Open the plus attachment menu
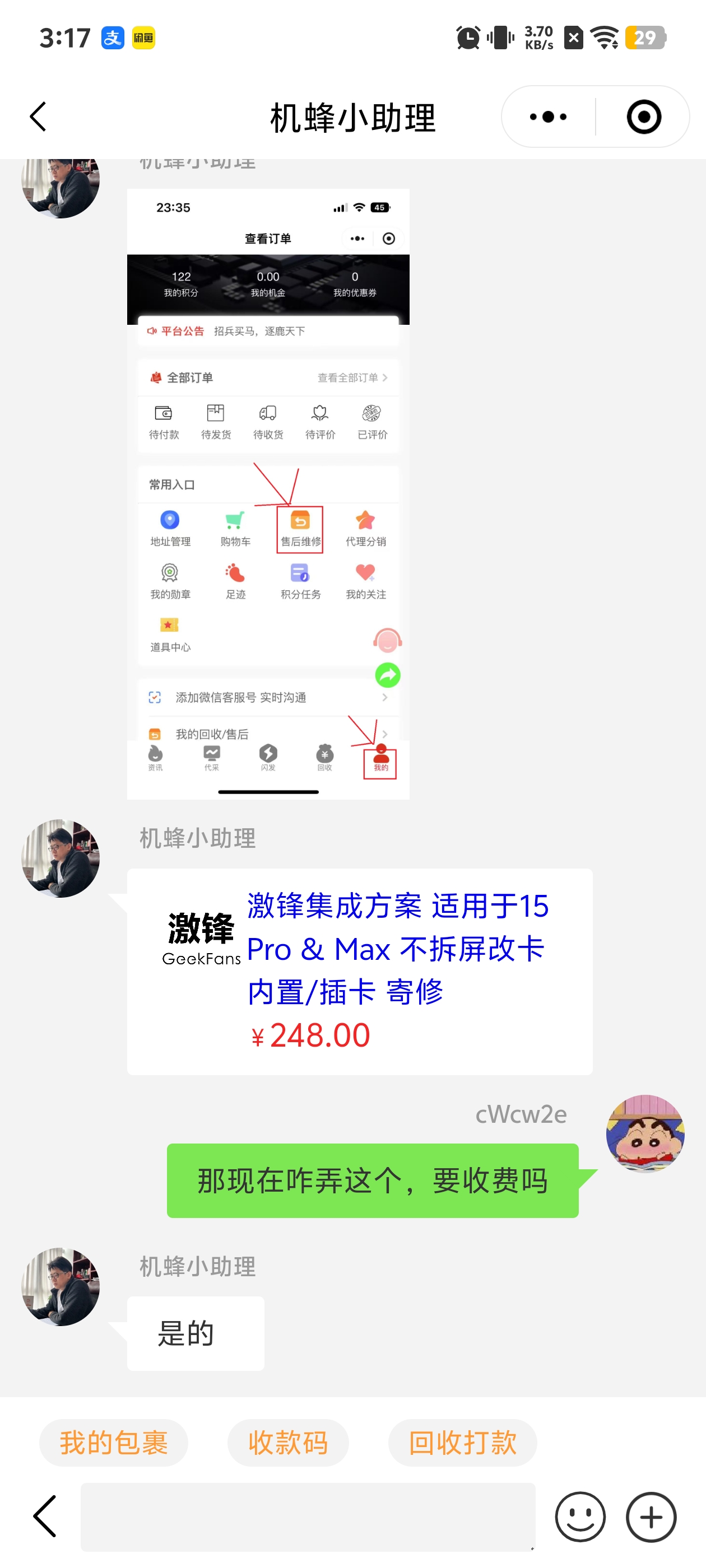706x1568 pixels. 651,1517
